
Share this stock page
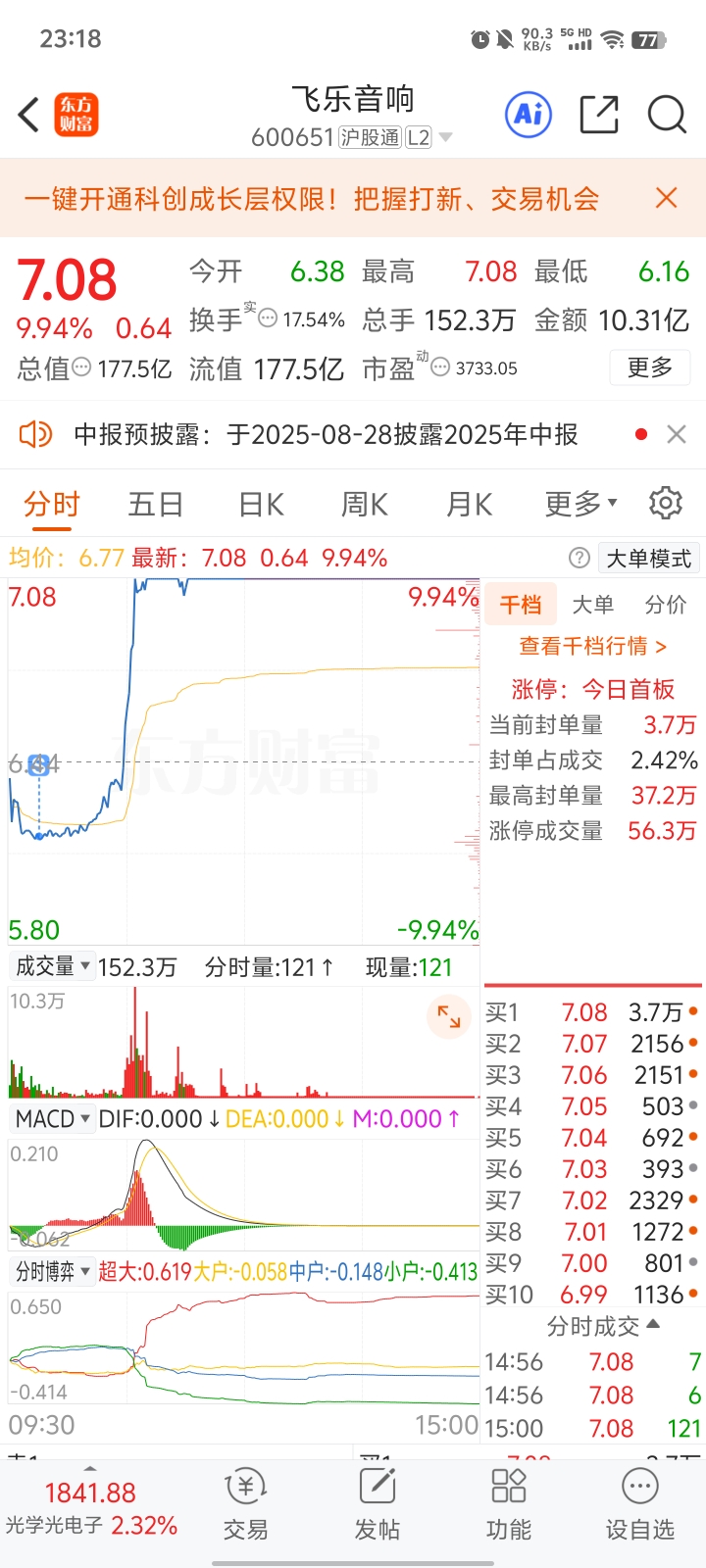[598, 115]
